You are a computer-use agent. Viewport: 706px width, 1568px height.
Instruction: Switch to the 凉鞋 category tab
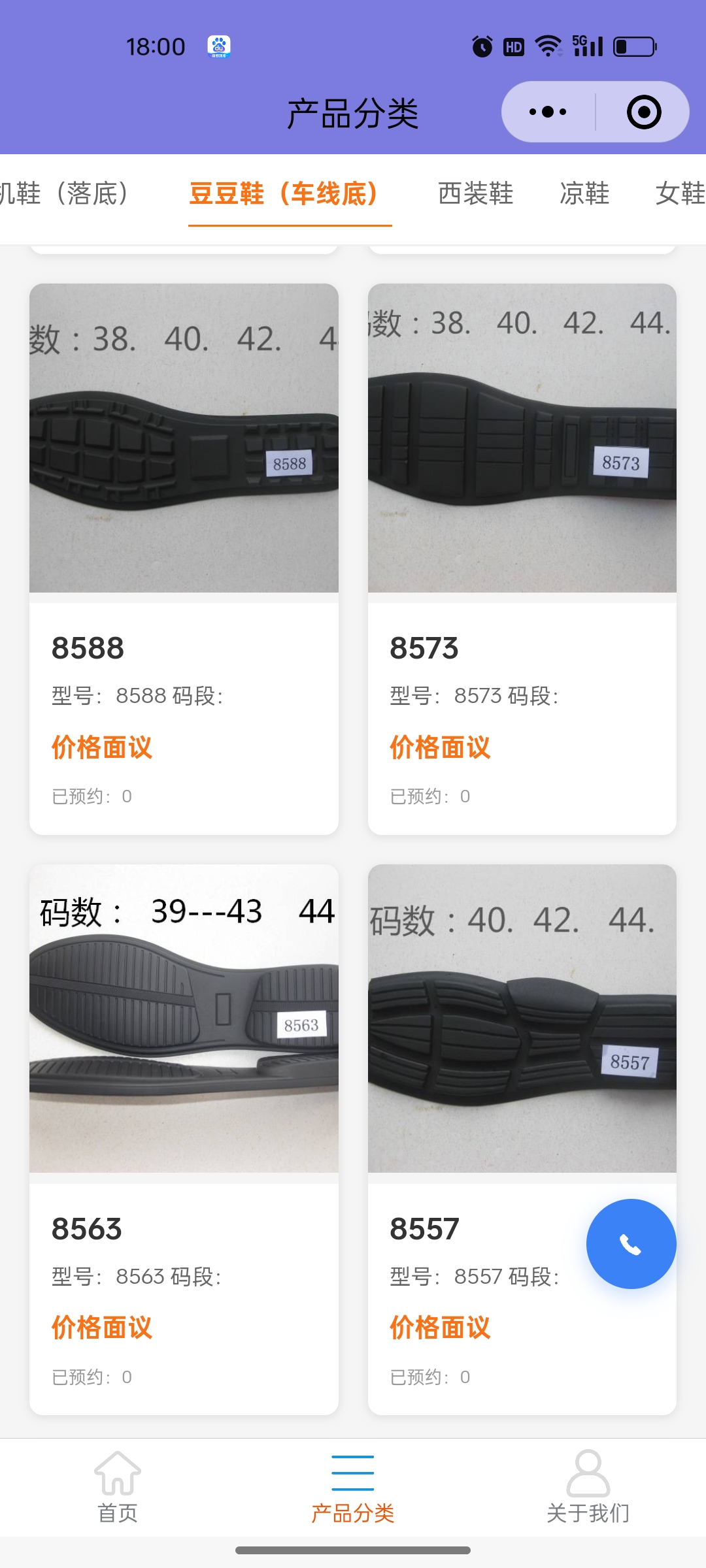[x=584, y=194]
